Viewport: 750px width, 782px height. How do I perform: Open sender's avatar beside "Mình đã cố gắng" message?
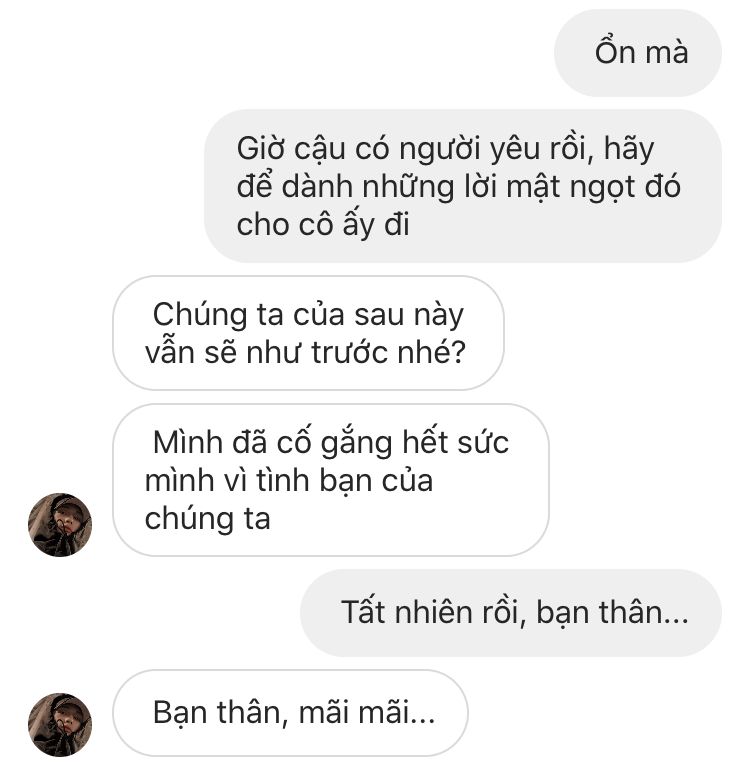pos(60,524)
